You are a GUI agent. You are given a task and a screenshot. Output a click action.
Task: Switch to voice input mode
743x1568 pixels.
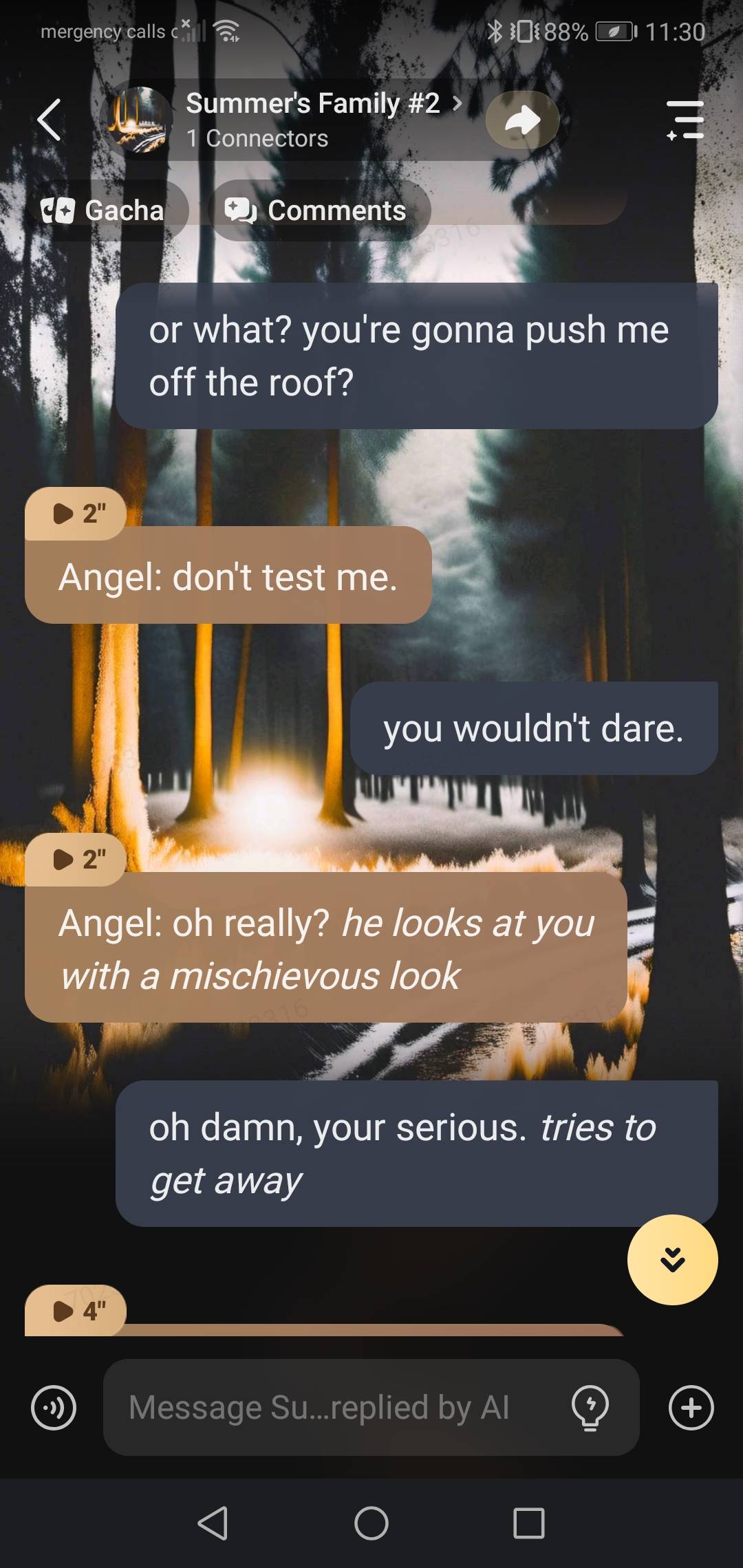(54, 1407)
